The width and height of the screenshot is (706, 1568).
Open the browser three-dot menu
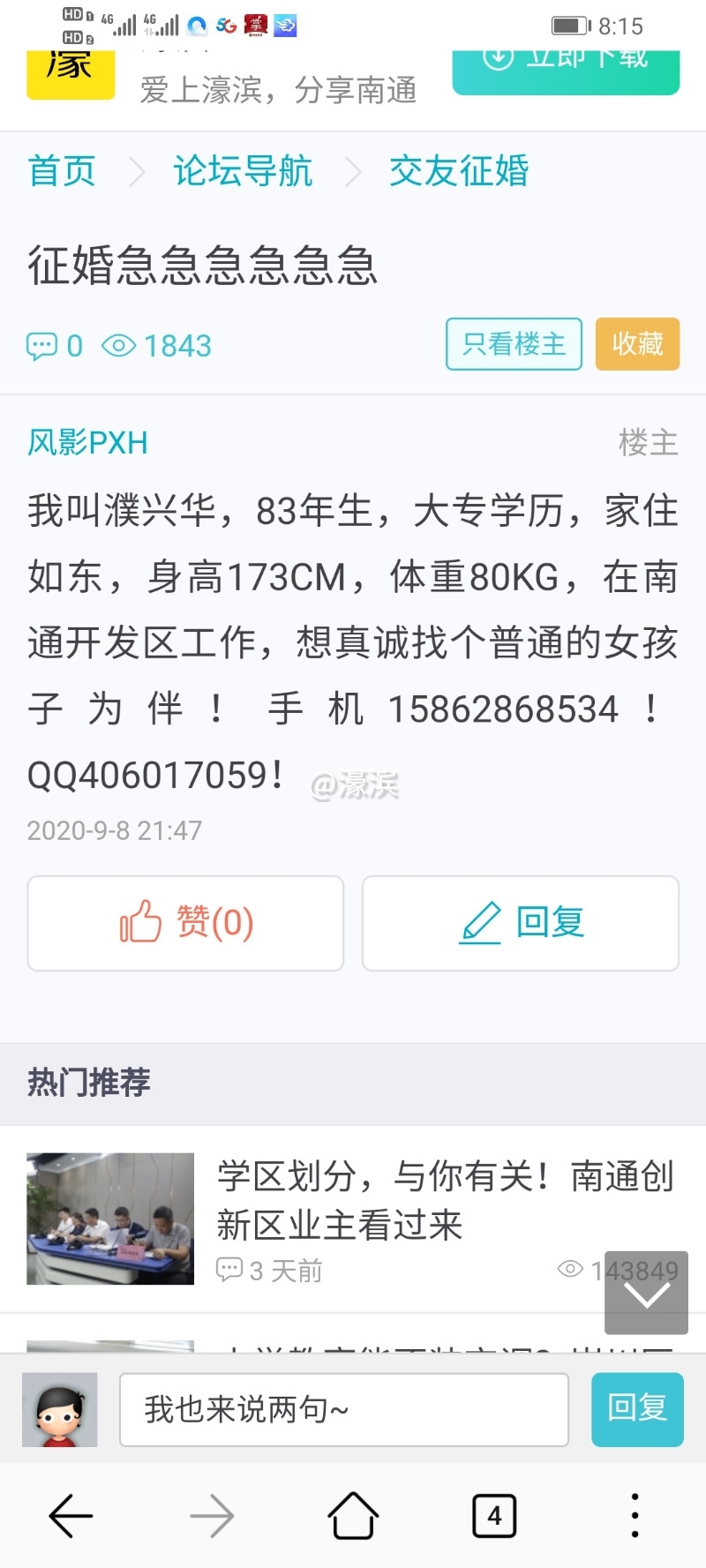(635, 1516)
